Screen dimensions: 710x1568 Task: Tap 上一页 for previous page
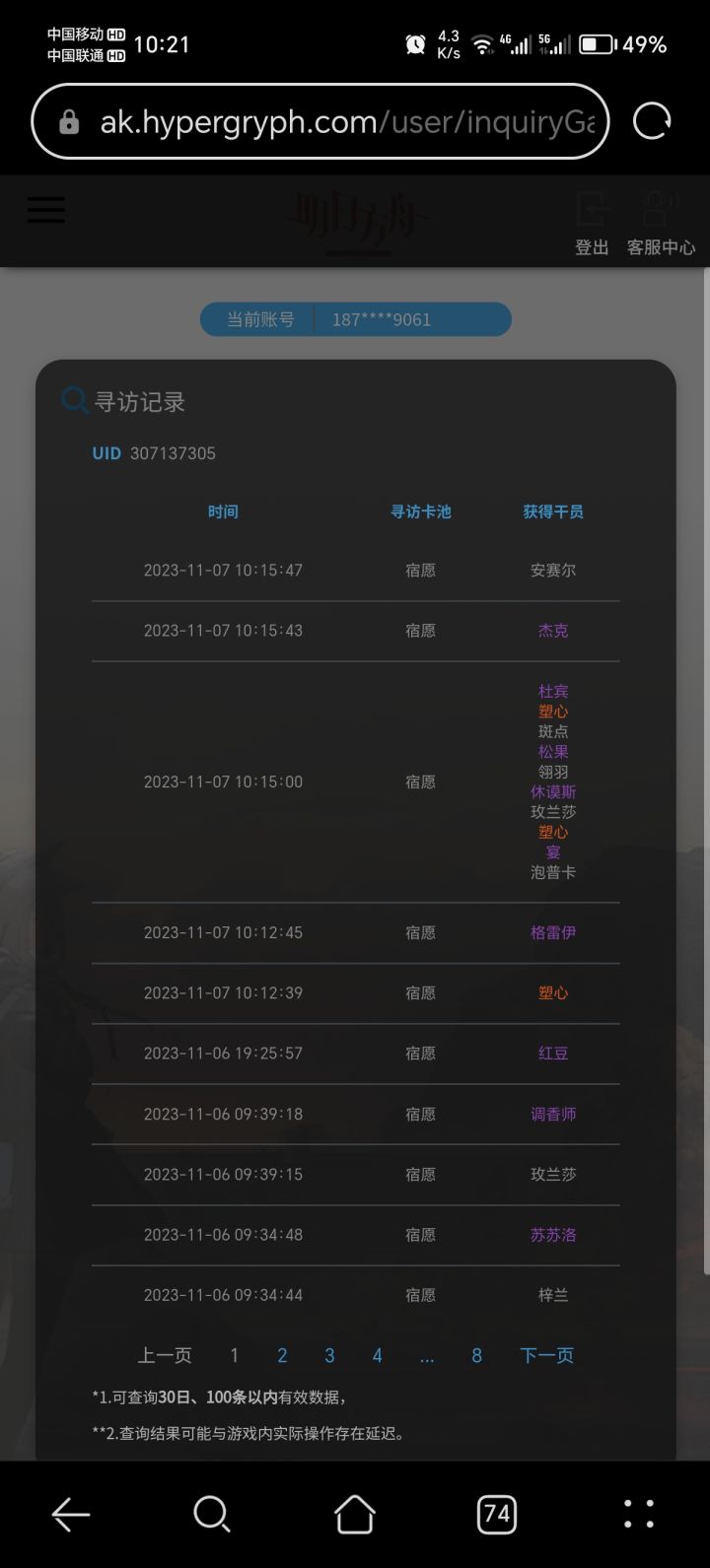click(165, 1356)
